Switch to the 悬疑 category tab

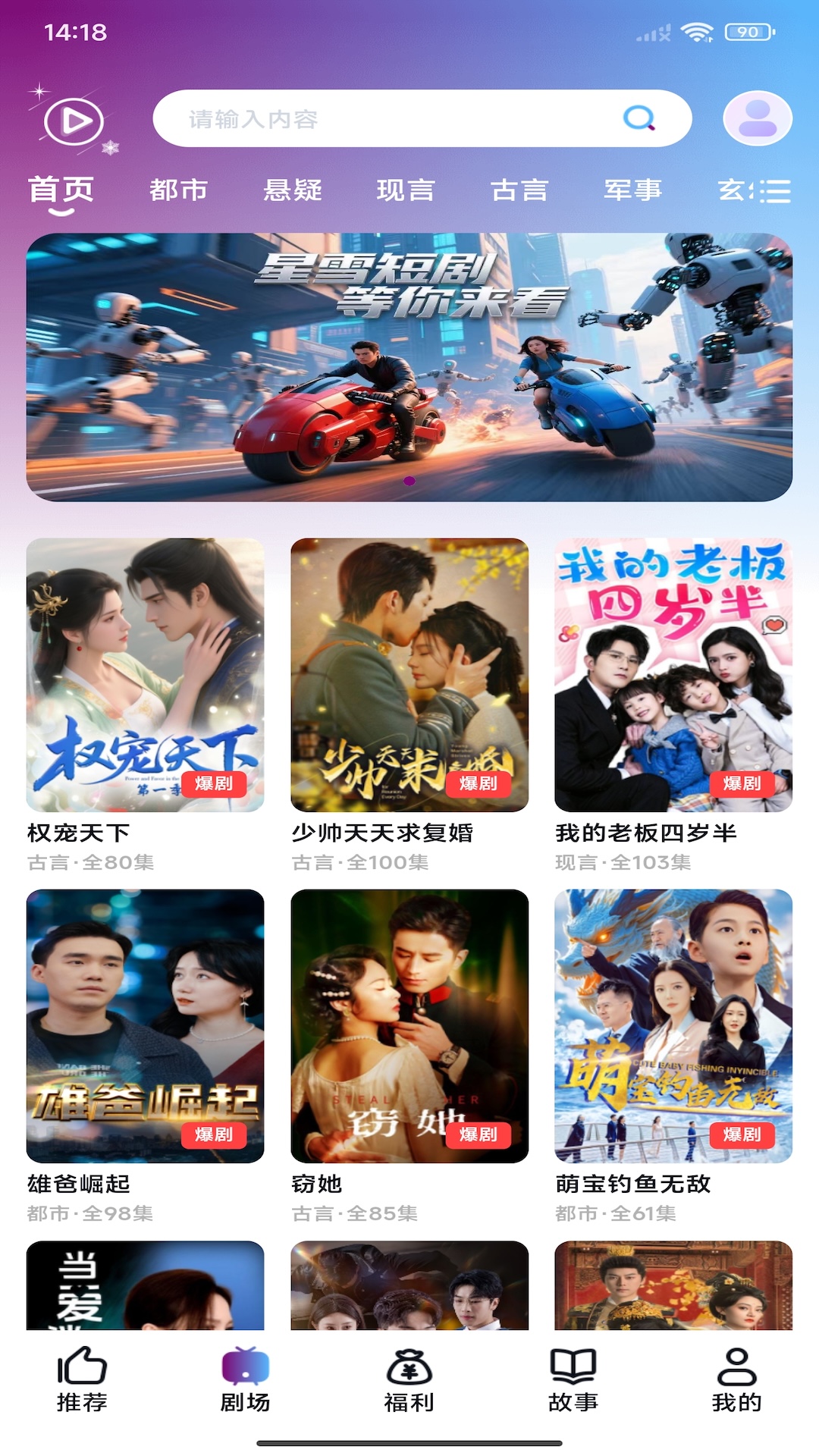(293, 190)
